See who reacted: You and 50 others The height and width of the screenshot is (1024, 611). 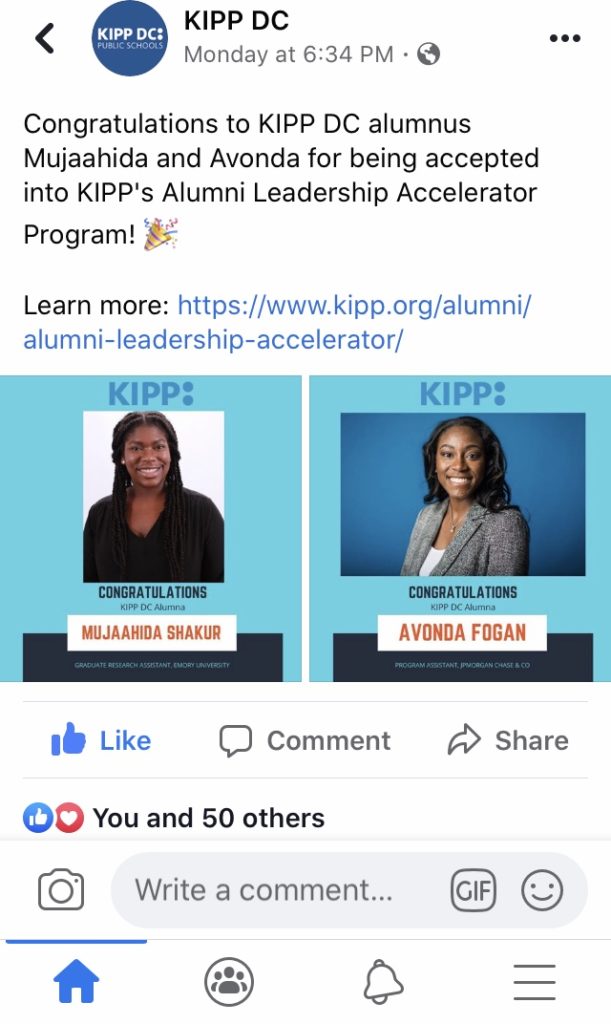(174, 818)
